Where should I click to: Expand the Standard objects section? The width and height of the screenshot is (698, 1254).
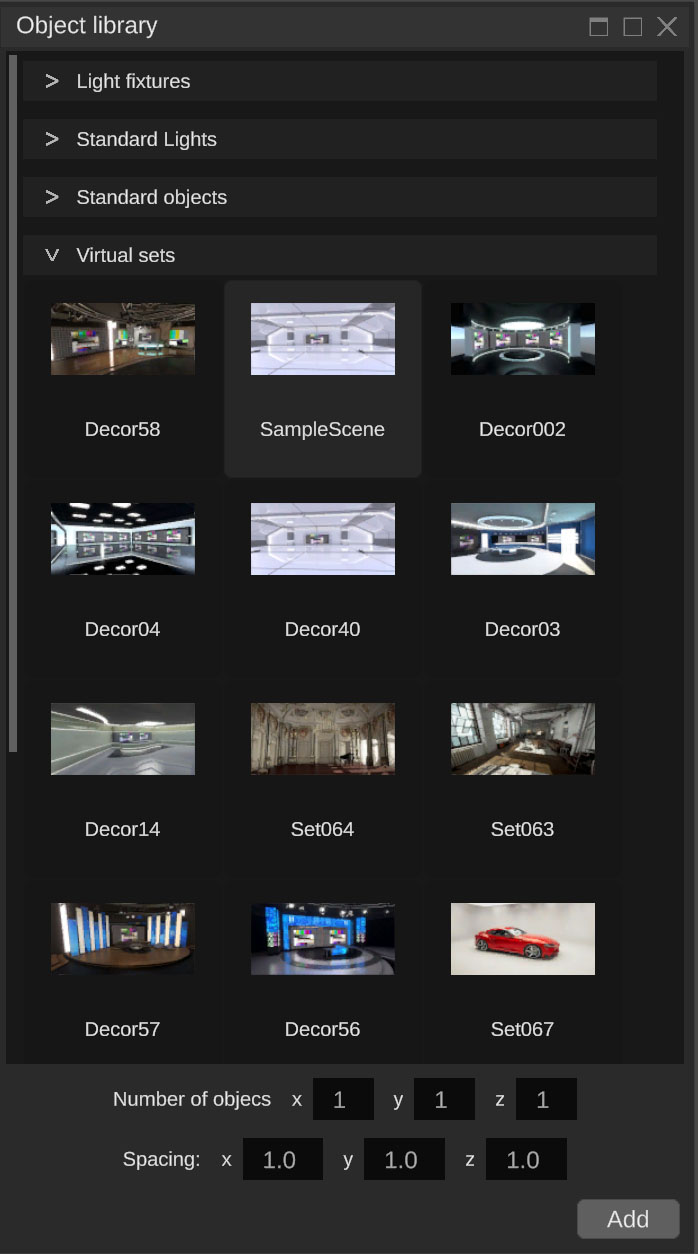point(340,197)
